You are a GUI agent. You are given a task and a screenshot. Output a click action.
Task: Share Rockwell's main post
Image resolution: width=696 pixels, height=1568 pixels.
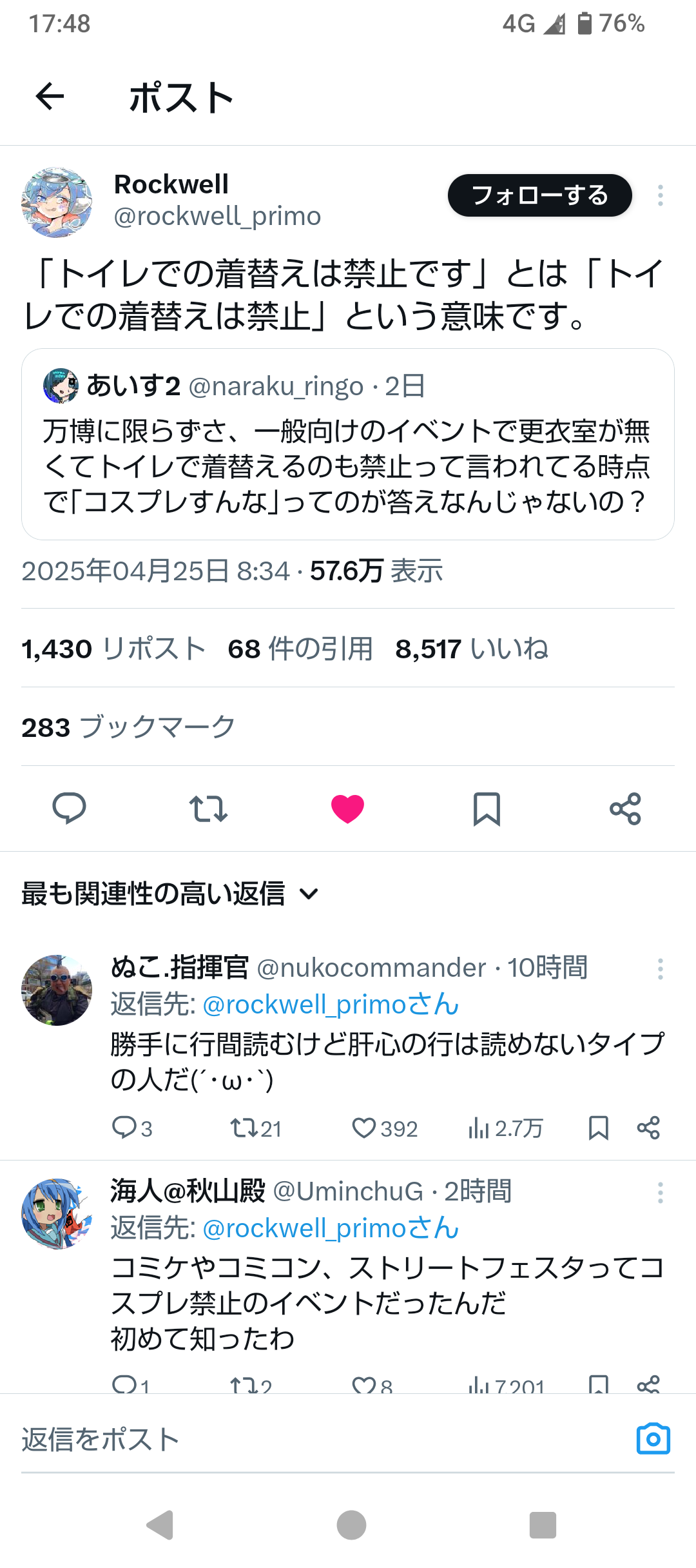tap(626, 808)
